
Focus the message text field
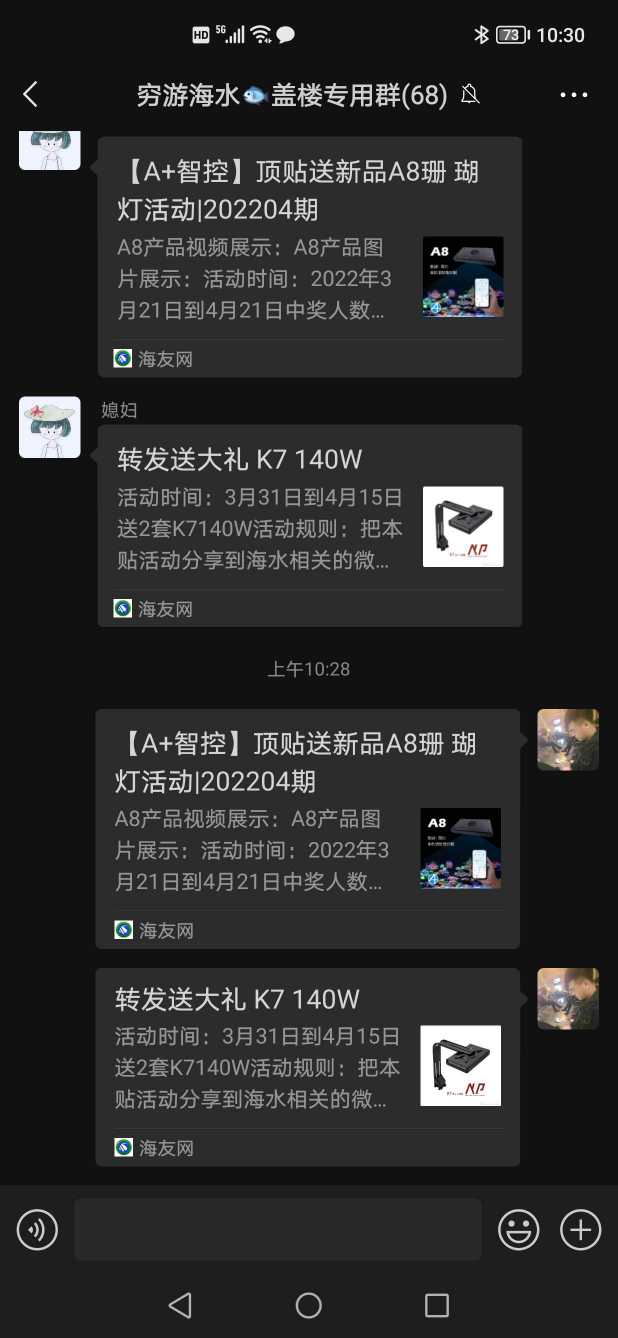pos(277,1229)
